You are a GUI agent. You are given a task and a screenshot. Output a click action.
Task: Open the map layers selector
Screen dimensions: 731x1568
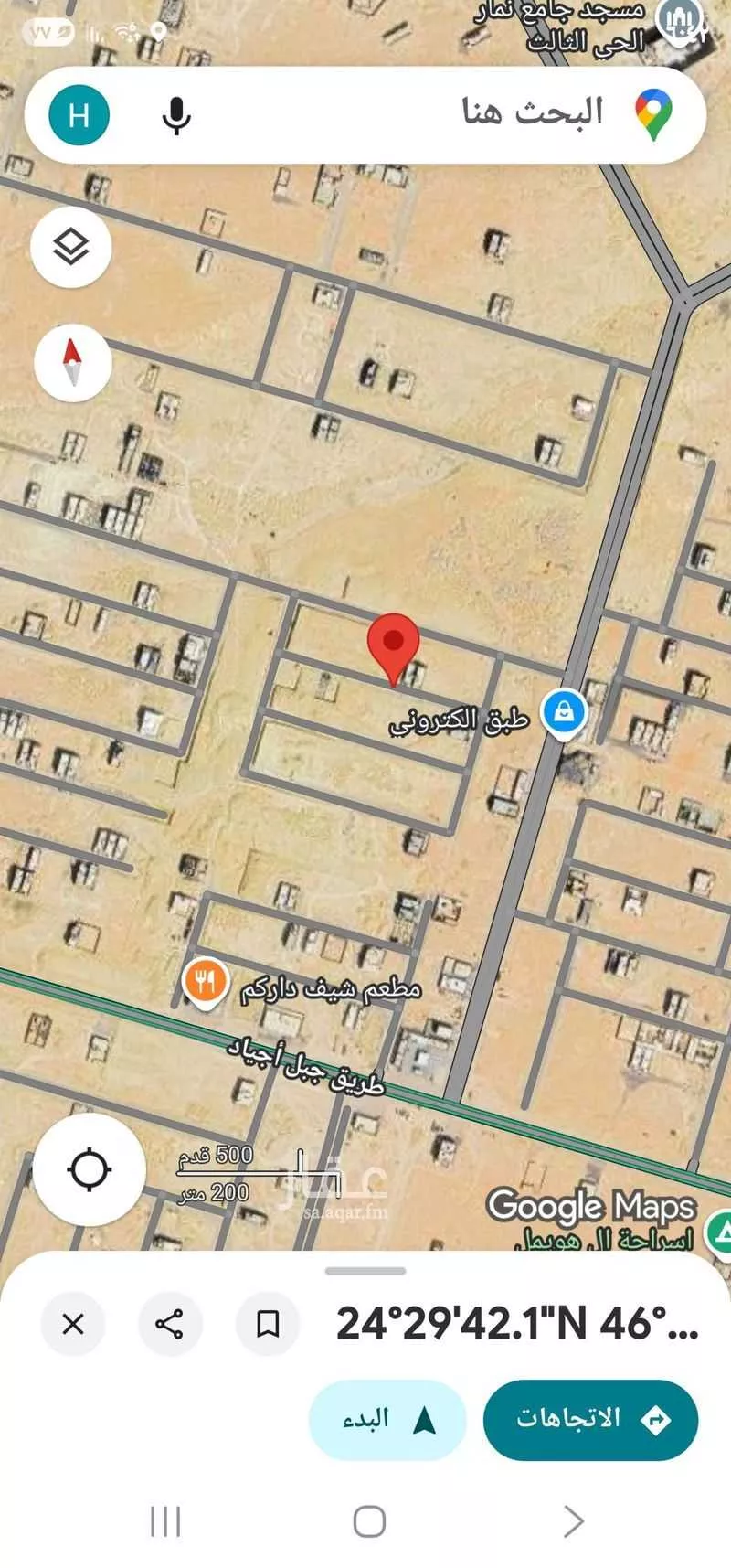pyautogui.click(x=71, y=247)
